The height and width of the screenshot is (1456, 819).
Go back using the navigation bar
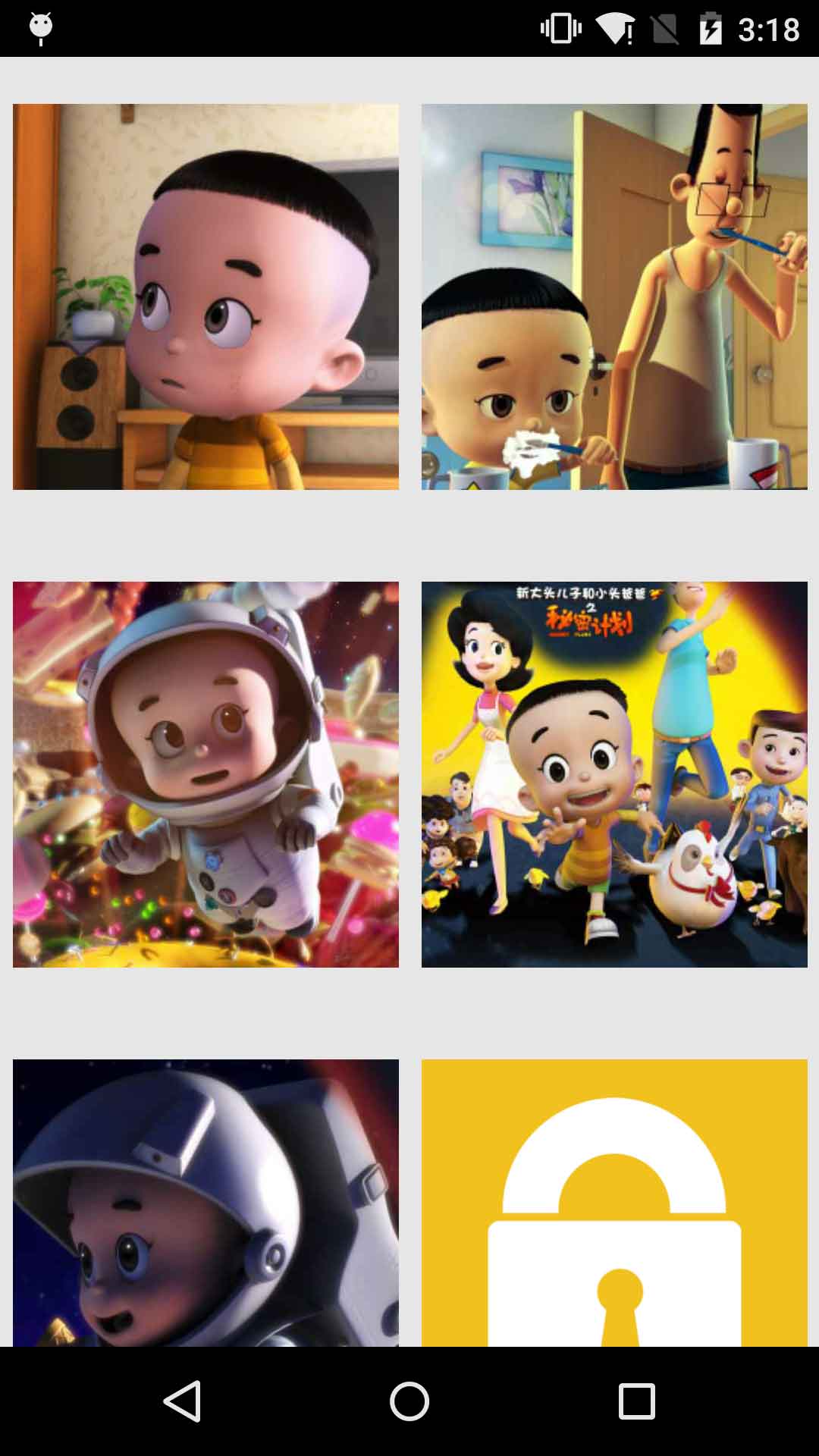[x=182, y=1401]
